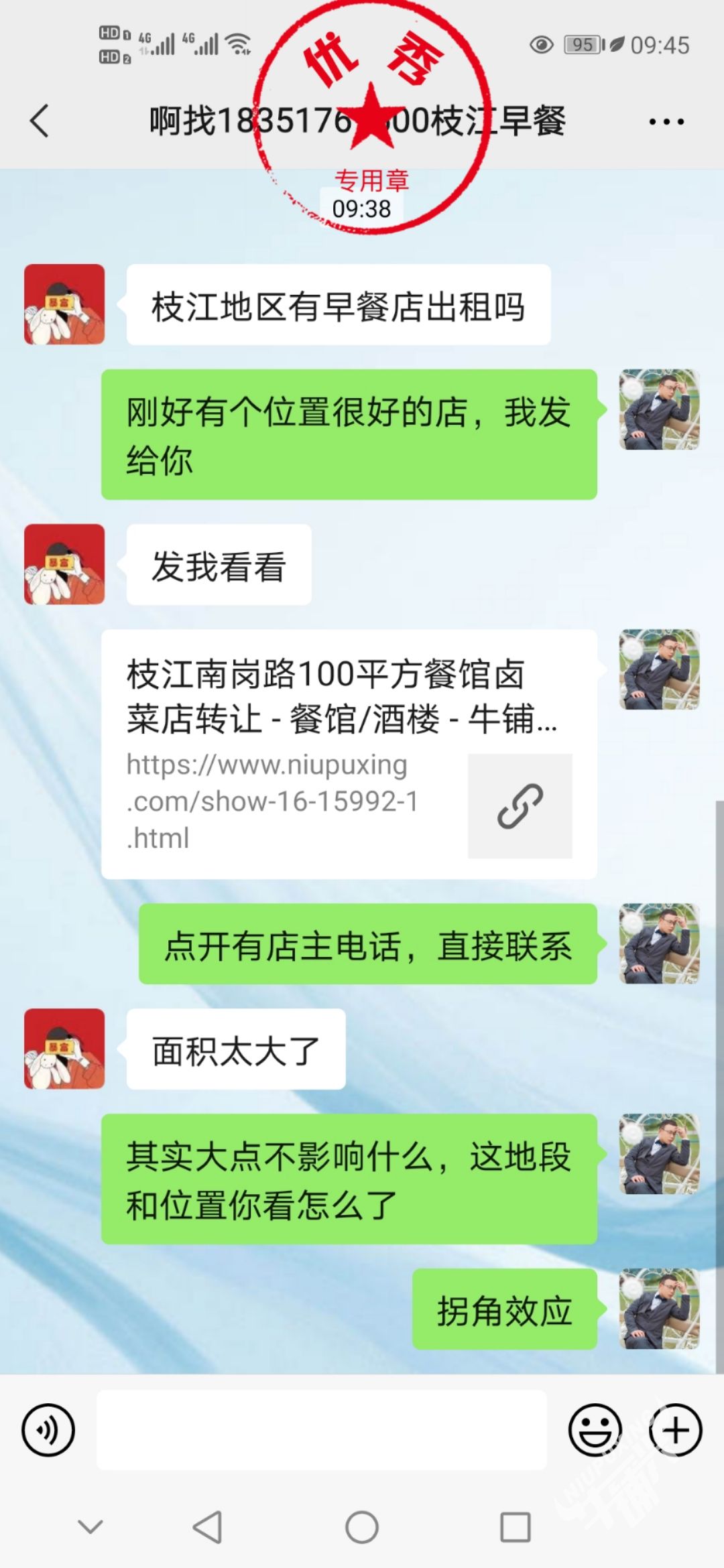Open avatar of contact asking 枝江地区有早餐店出租吗
The width and height of the screenshot is (724, 1568).
(64, 304)
